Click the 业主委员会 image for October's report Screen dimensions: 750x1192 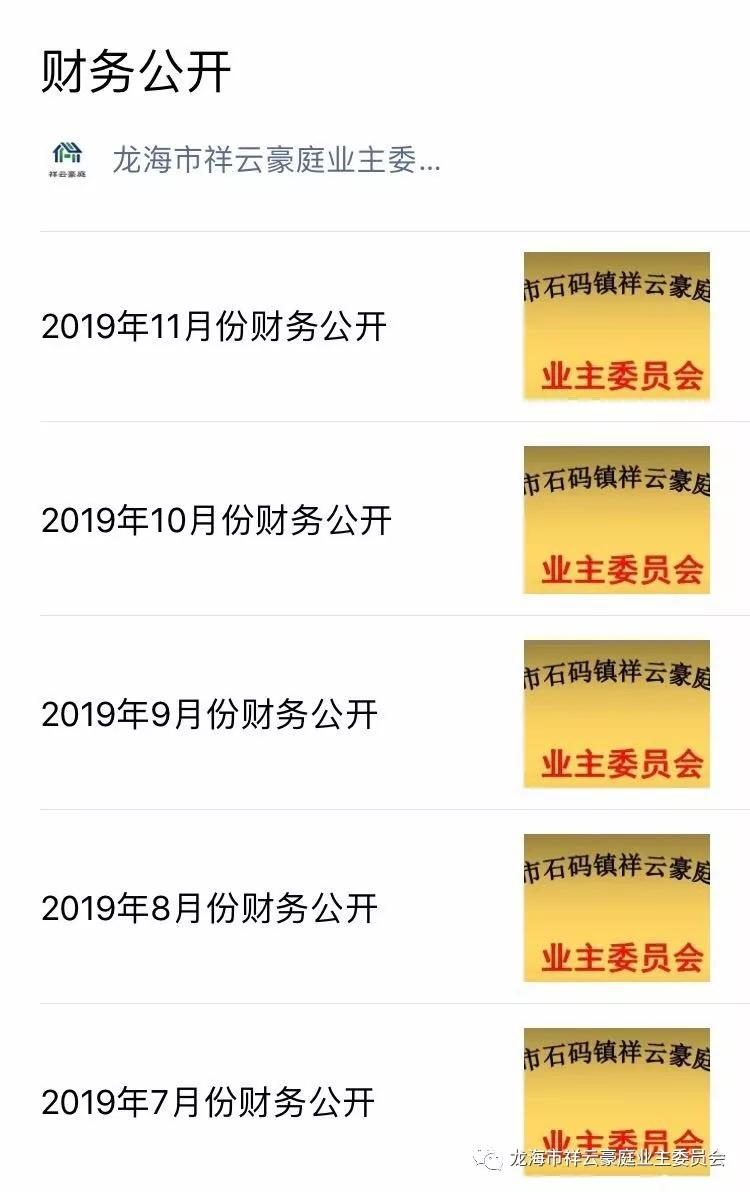616,518
